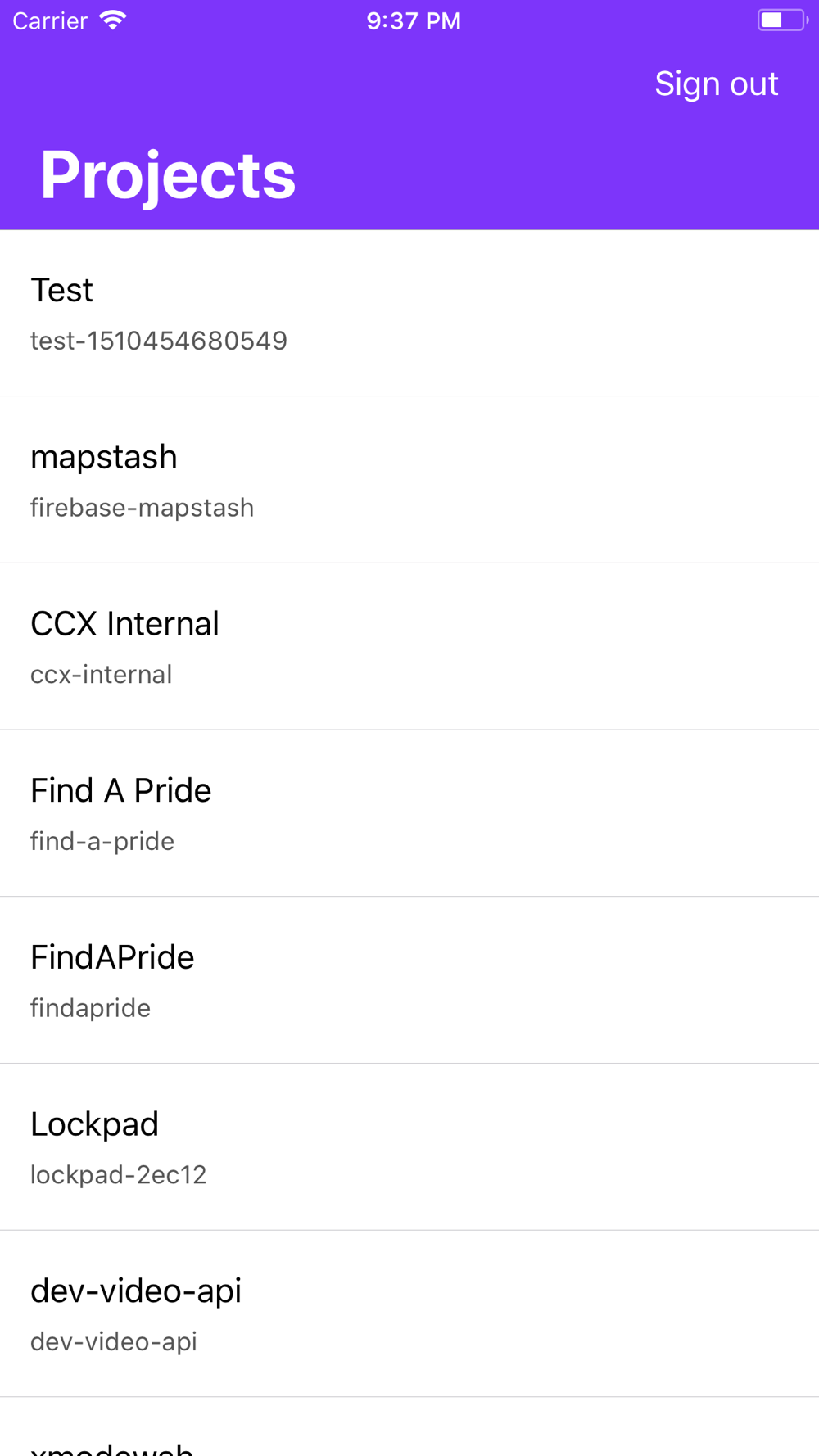Open the Lockpad project

(409, 1147)
